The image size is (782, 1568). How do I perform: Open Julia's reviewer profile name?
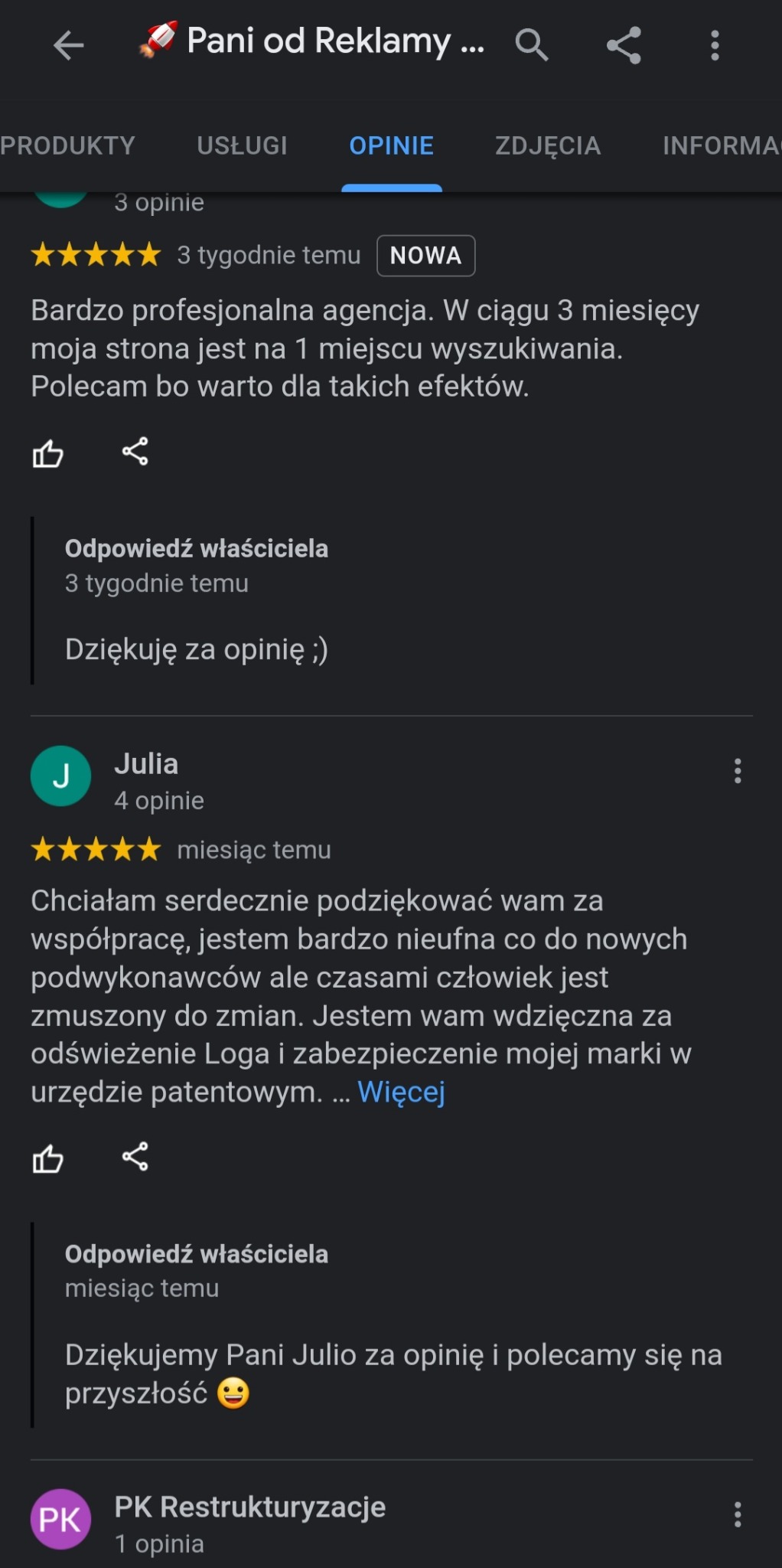click(x=146, y=763)
